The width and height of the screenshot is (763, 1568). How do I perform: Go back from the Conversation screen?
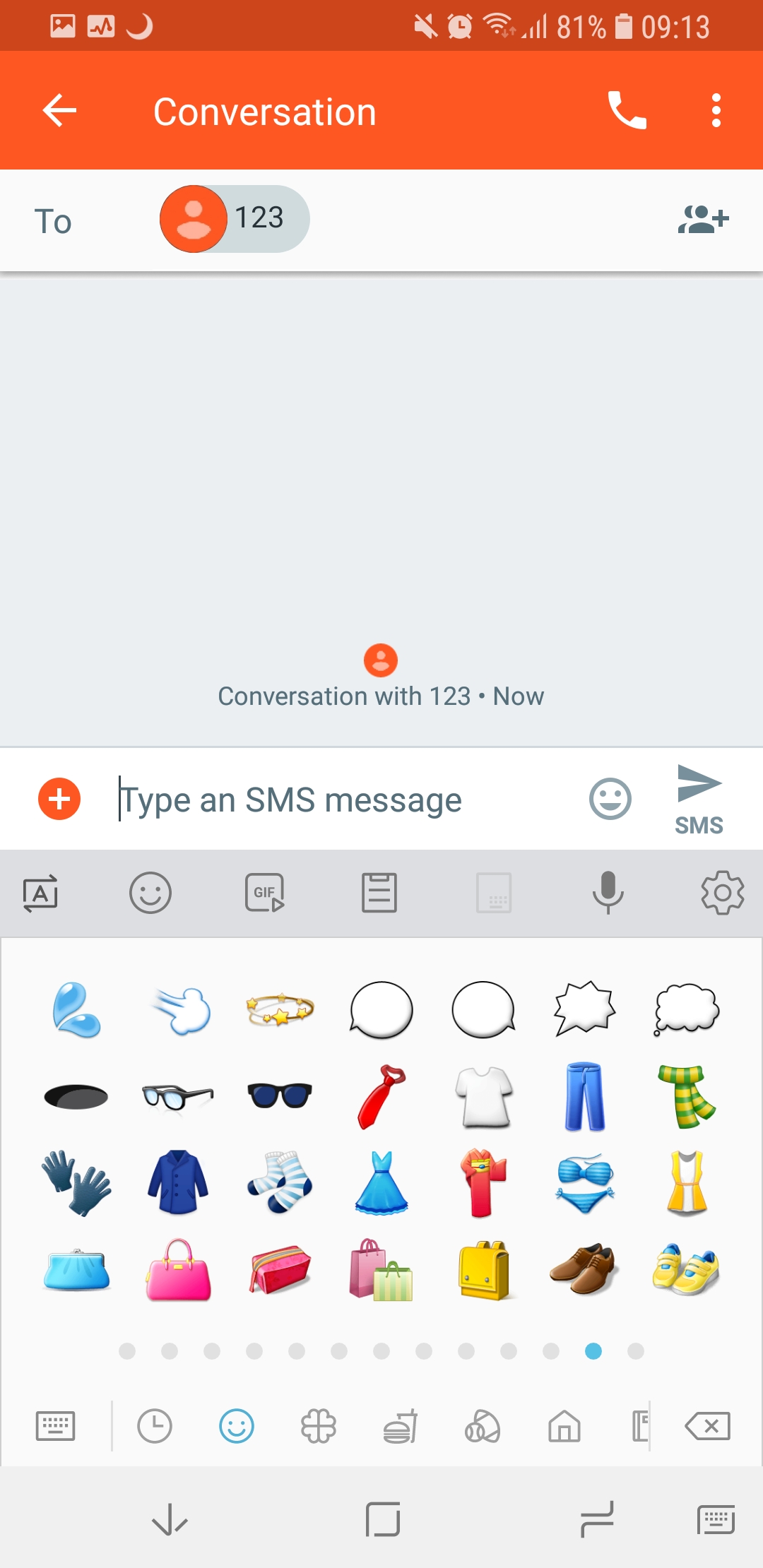pyautogui.click(x=59, y=111)
